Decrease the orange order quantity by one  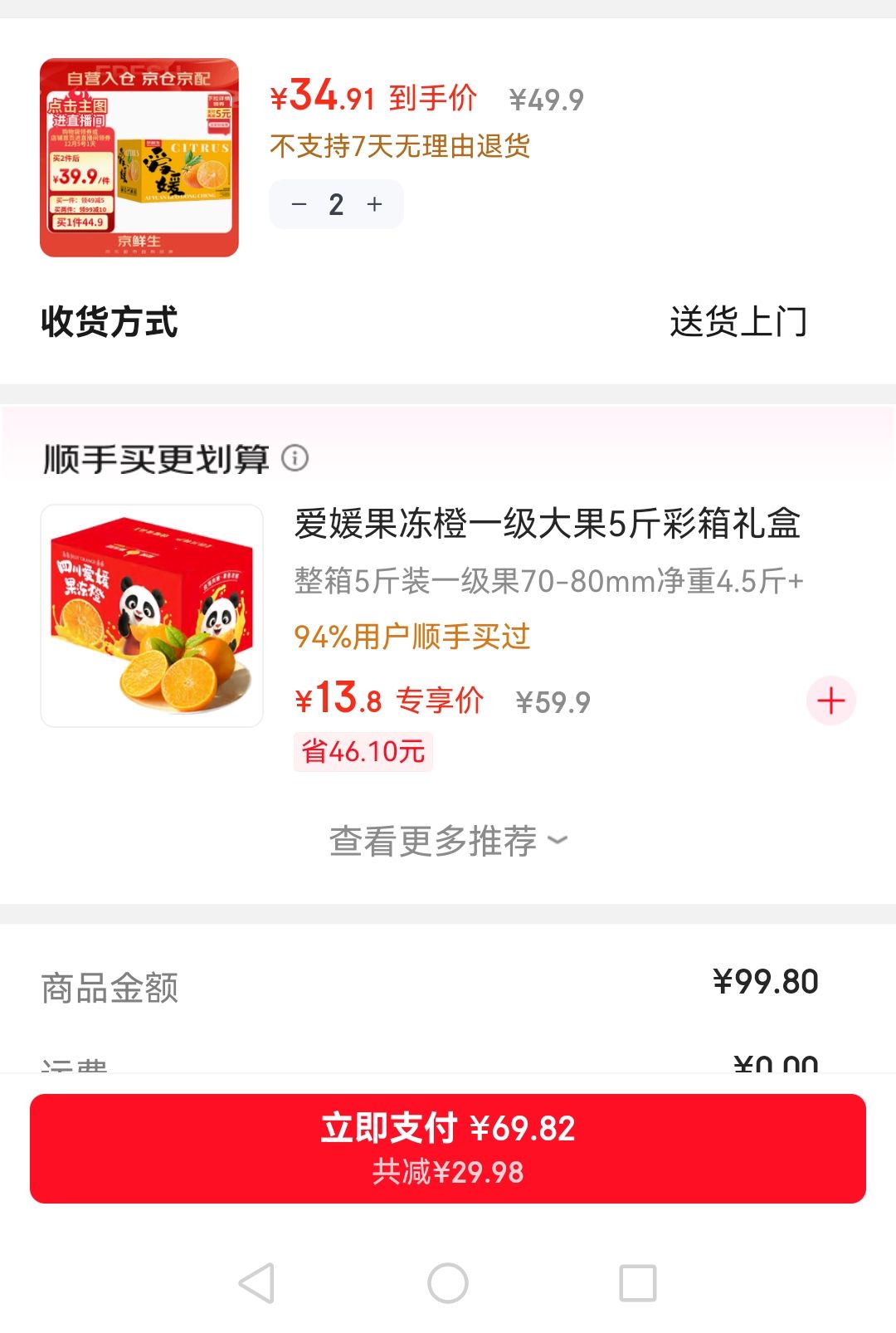tap(299, 204)
